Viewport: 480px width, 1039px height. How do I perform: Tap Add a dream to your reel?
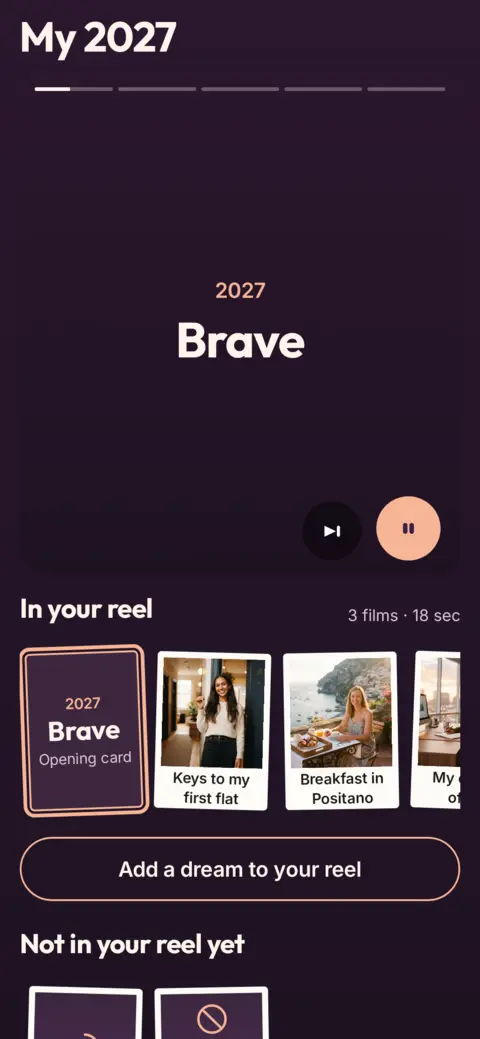coord(240,869)
